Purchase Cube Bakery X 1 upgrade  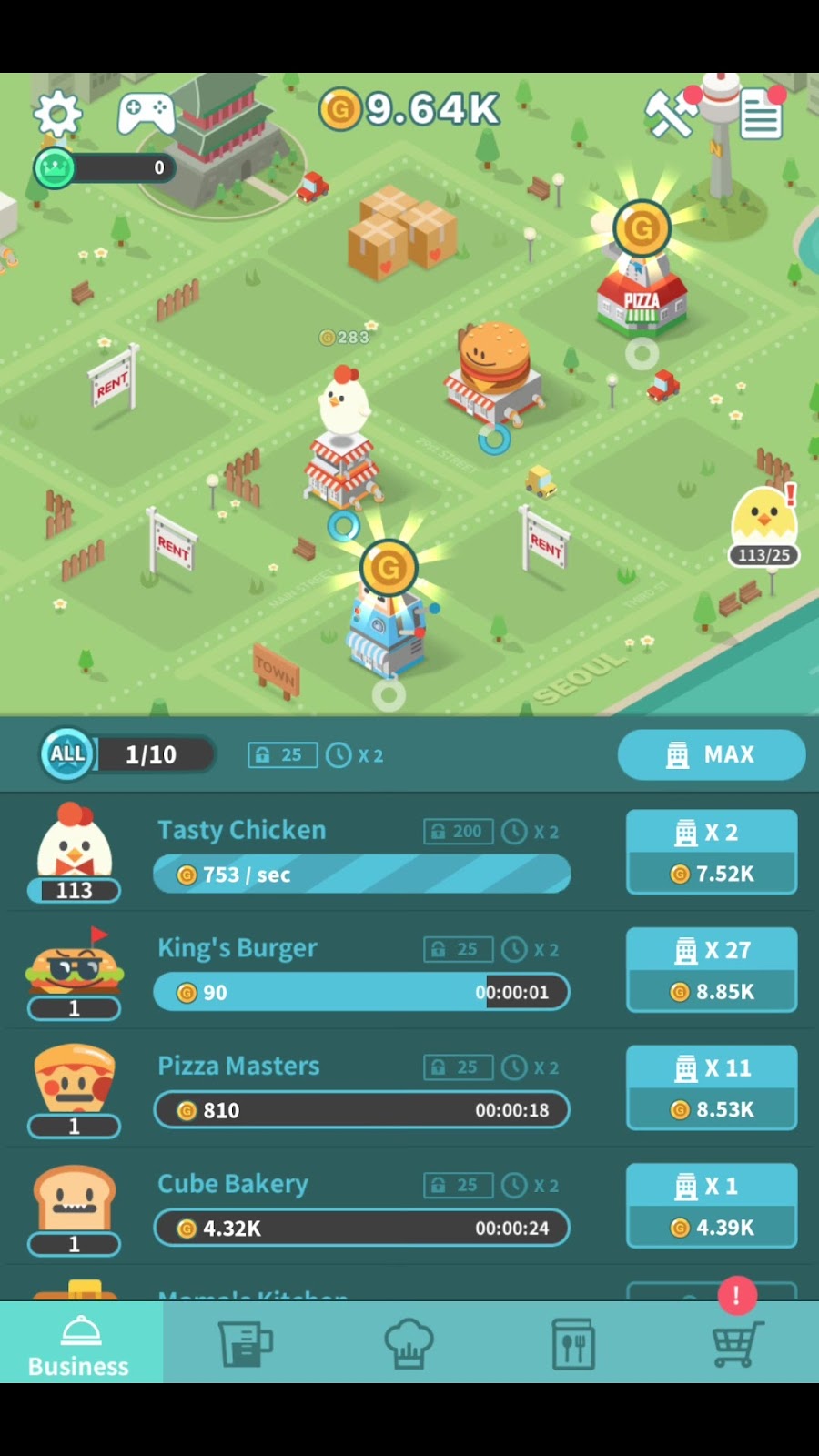[711, 1206]
